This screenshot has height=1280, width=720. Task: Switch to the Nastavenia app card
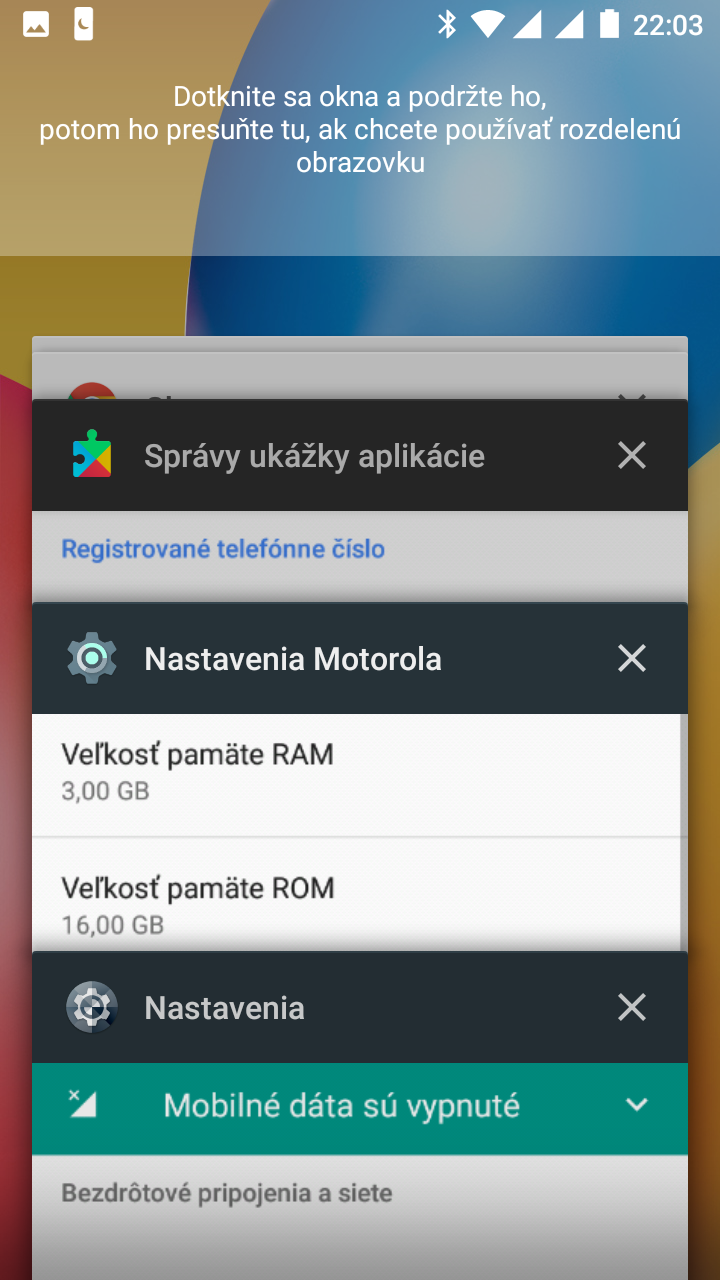click(360, 1115)
